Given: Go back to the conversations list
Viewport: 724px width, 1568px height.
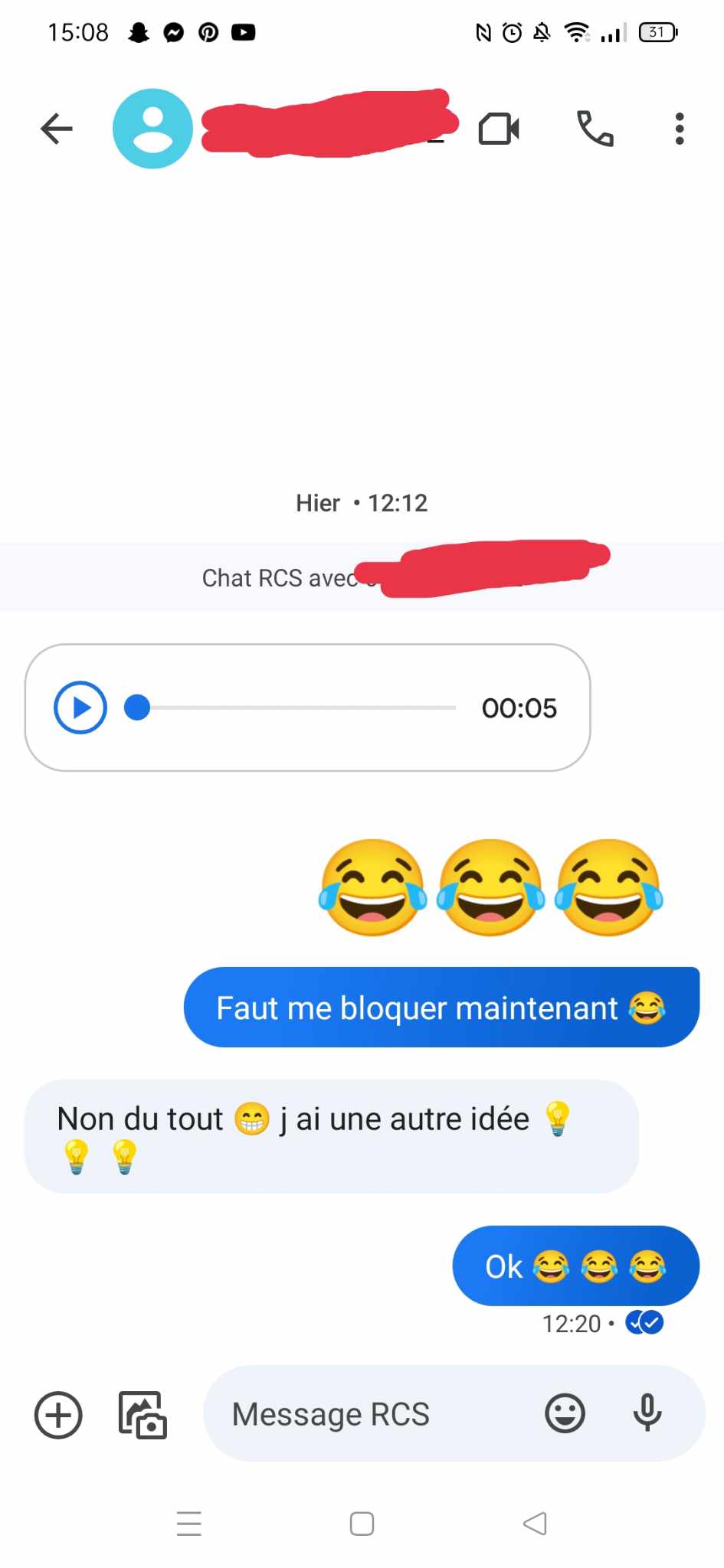Looking at the screenshot, I should tap(56, 129).
